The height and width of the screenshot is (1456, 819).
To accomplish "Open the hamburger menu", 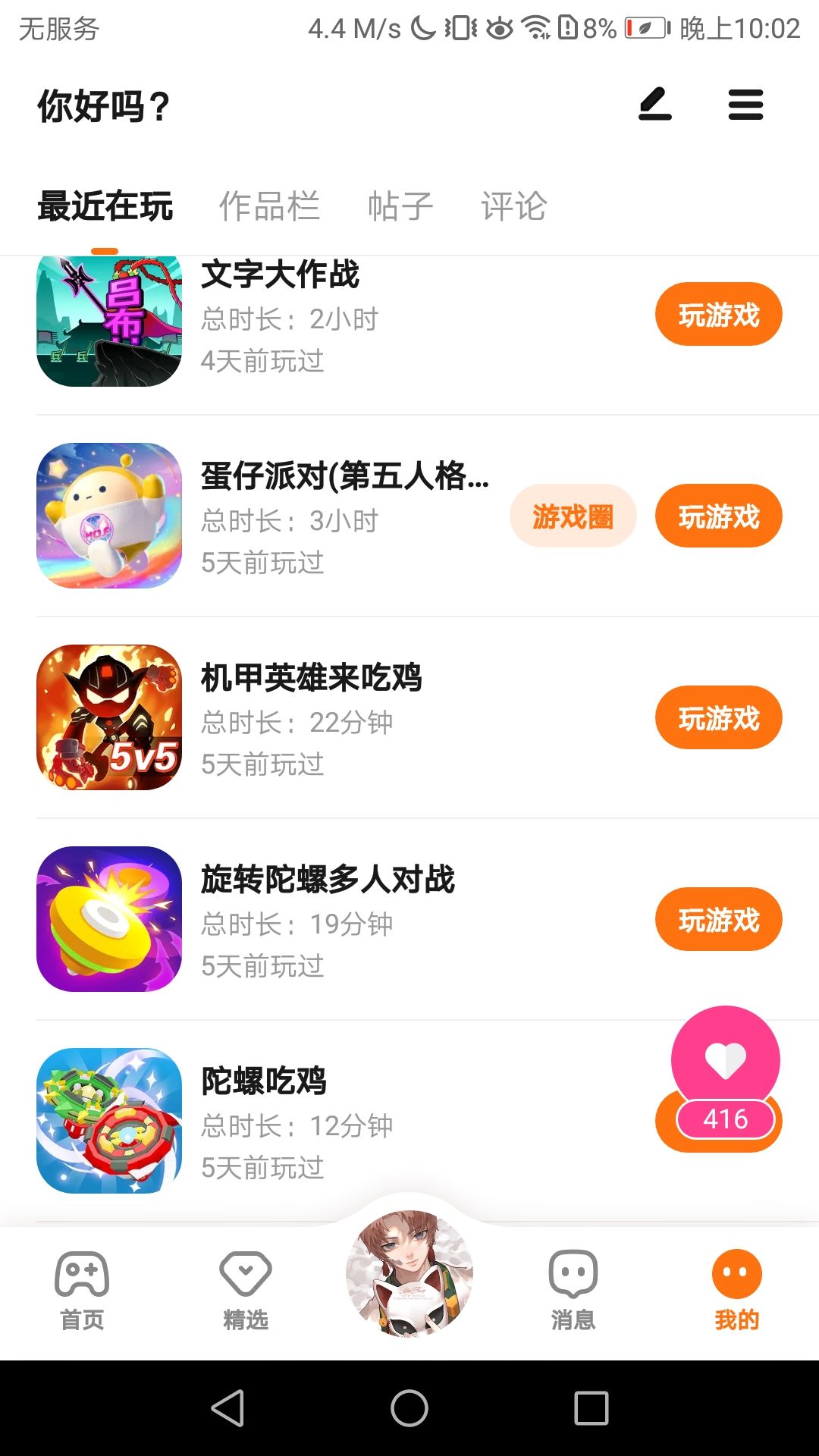I will (745, 105).
